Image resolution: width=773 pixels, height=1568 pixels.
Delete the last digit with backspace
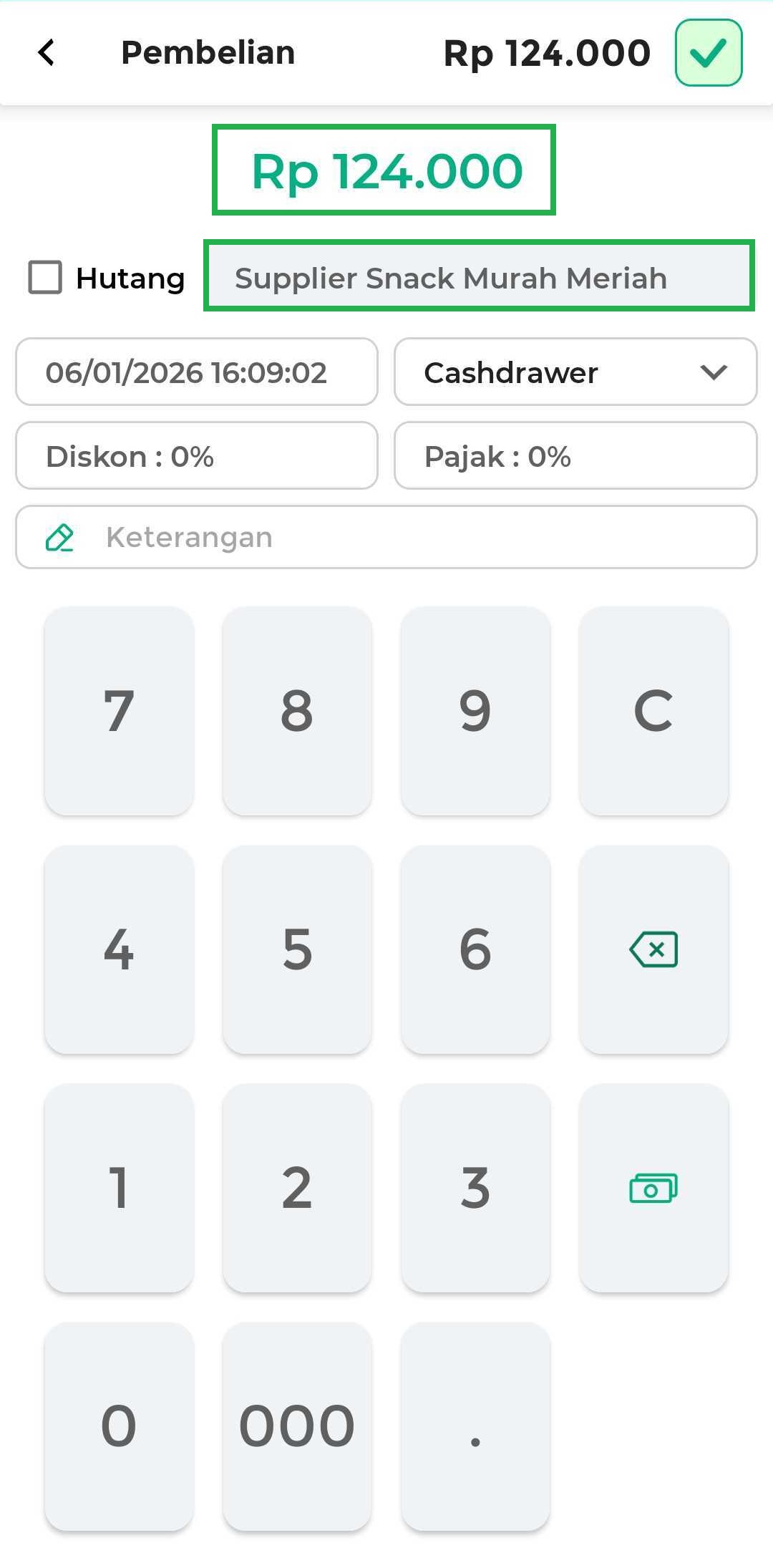point(653,949)
